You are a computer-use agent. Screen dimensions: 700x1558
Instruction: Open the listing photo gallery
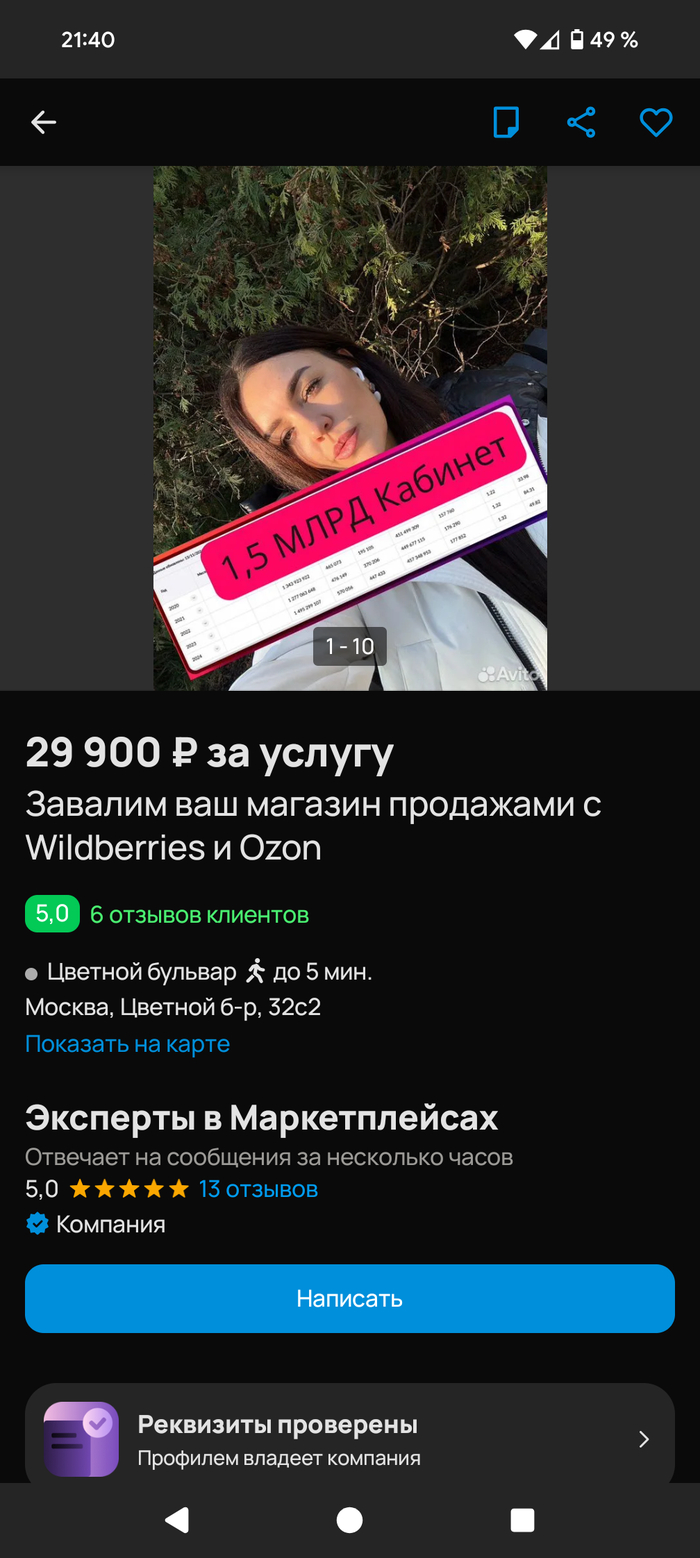click(350, 428)
